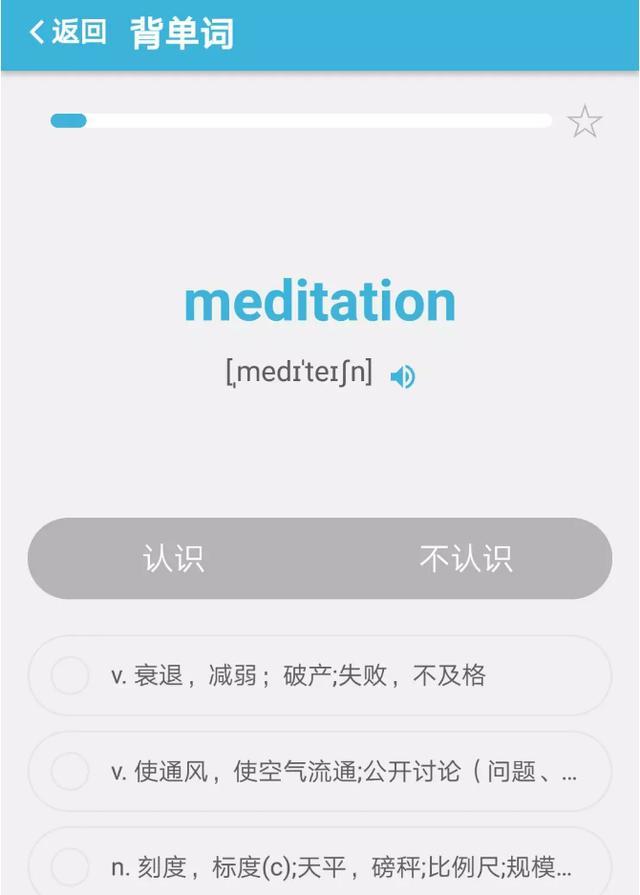
Task: Favorite this word with the star icon
Action: 584,122
